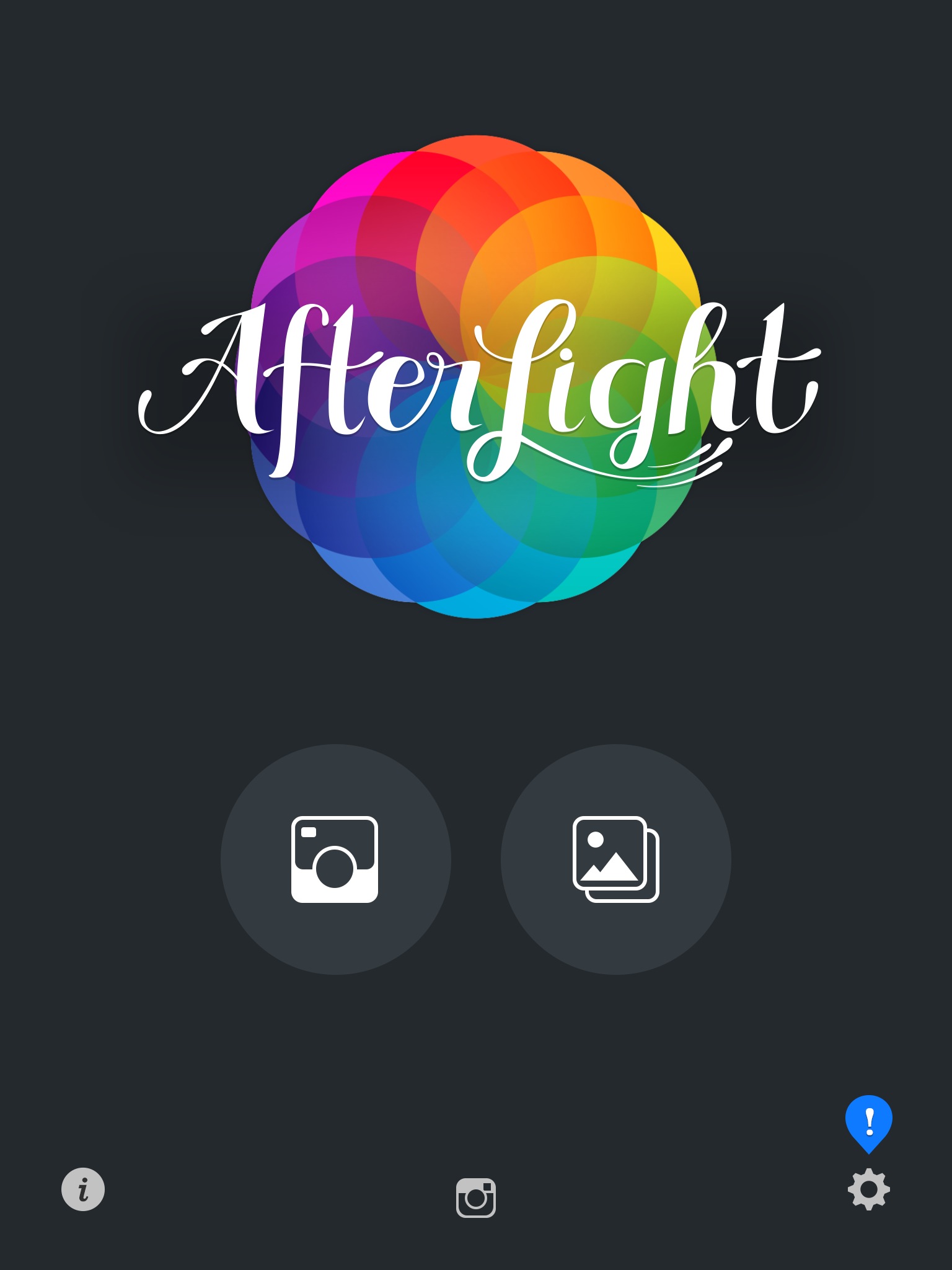
Task: Tap the blue exclamation alert marker
Action: coord(868,1121)
